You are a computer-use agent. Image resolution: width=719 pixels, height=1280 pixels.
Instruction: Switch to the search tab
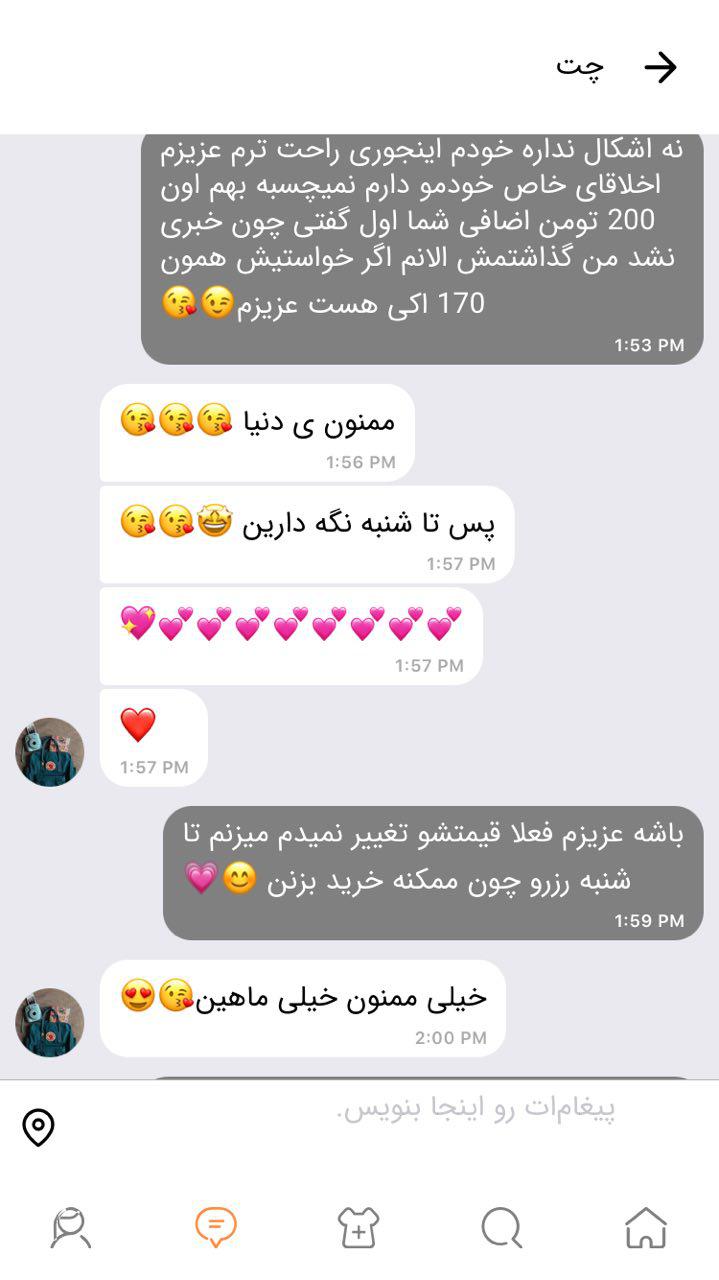coord(502,1227)
